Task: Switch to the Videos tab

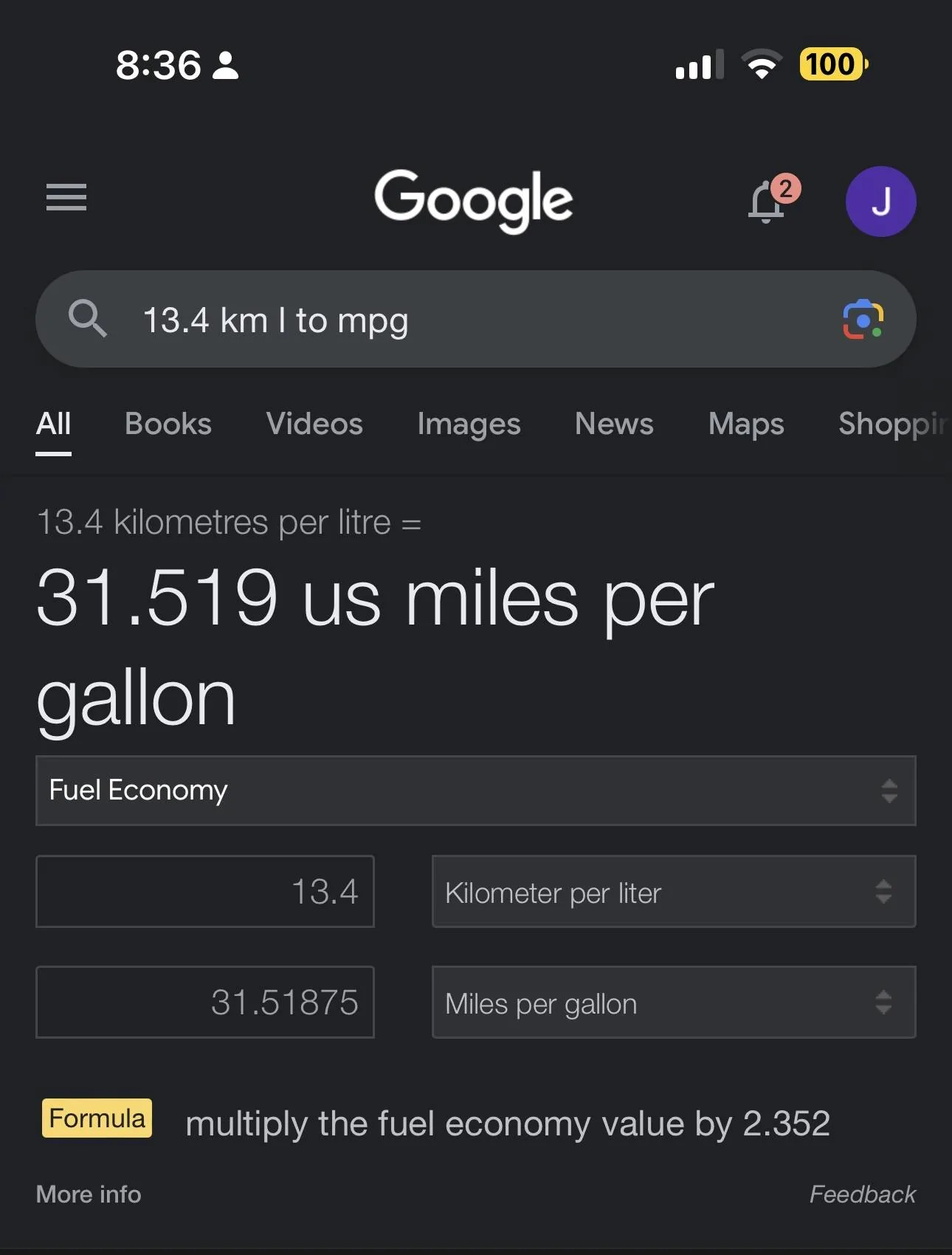Action: [314, 424]
